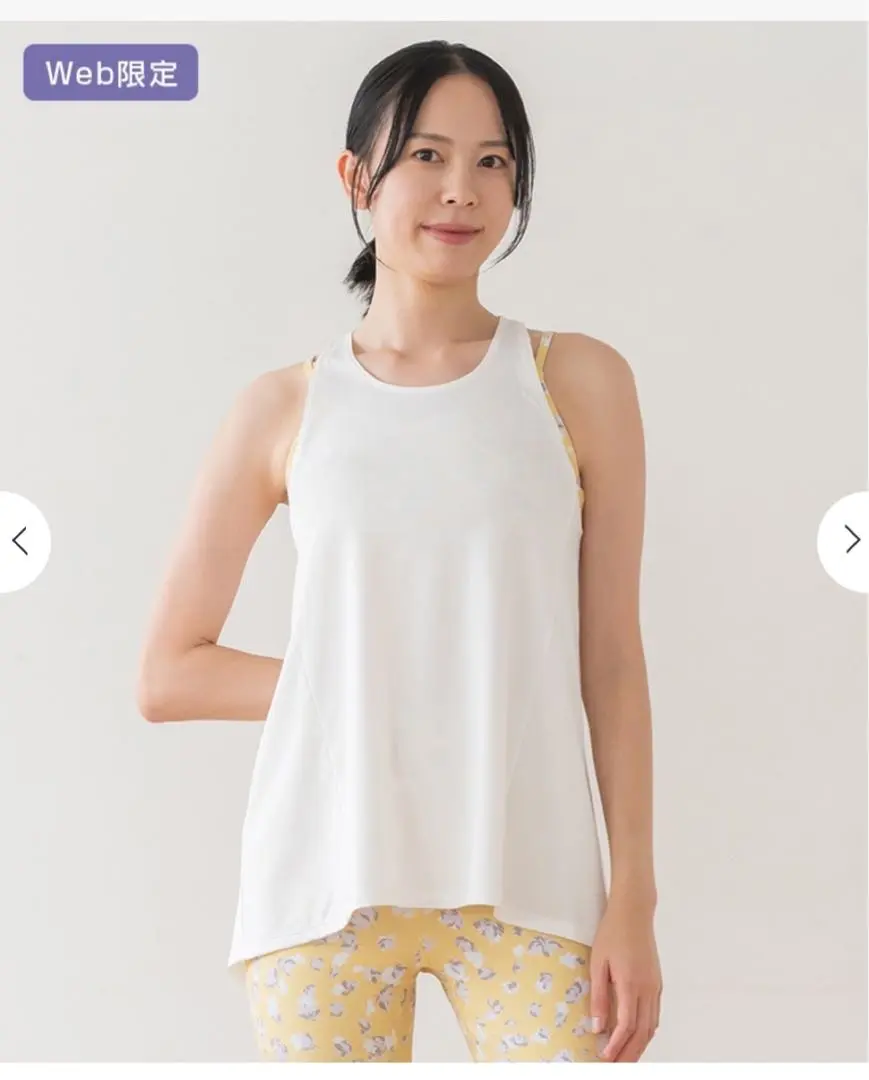The width and height of the screenshot is (869, 1080).
Task: Go back to the previous product photo
Action: 20,541
